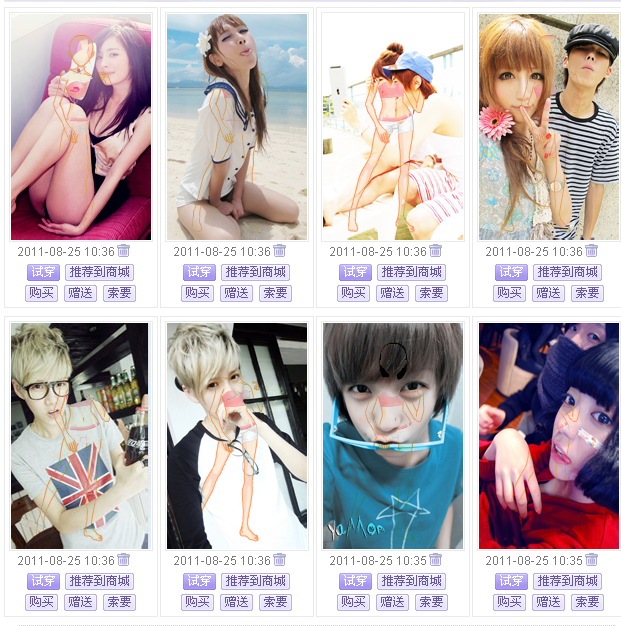The image size is (621, 626).
Task: Delete the striped-shirt couple photo item
Action: pos(591,251)
